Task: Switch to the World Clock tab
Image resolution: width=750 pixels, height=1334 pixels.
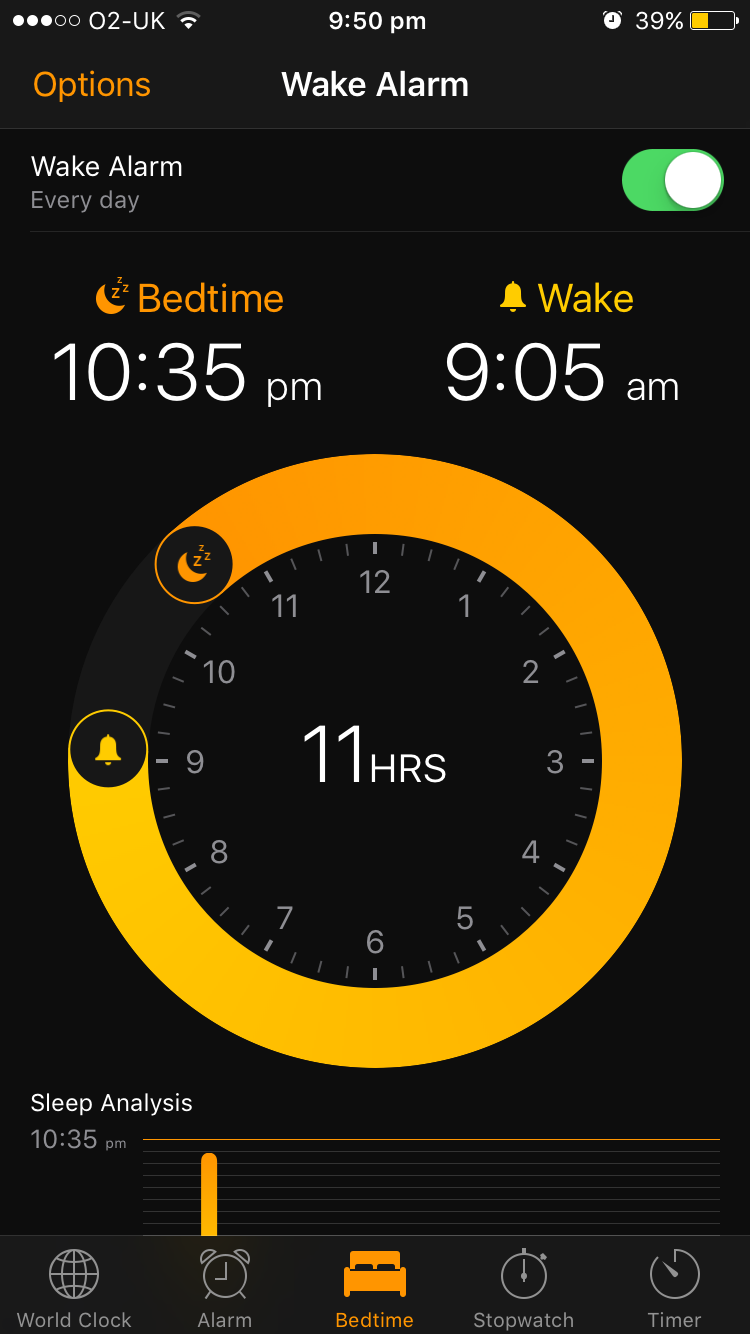Action: point(75,1289)
